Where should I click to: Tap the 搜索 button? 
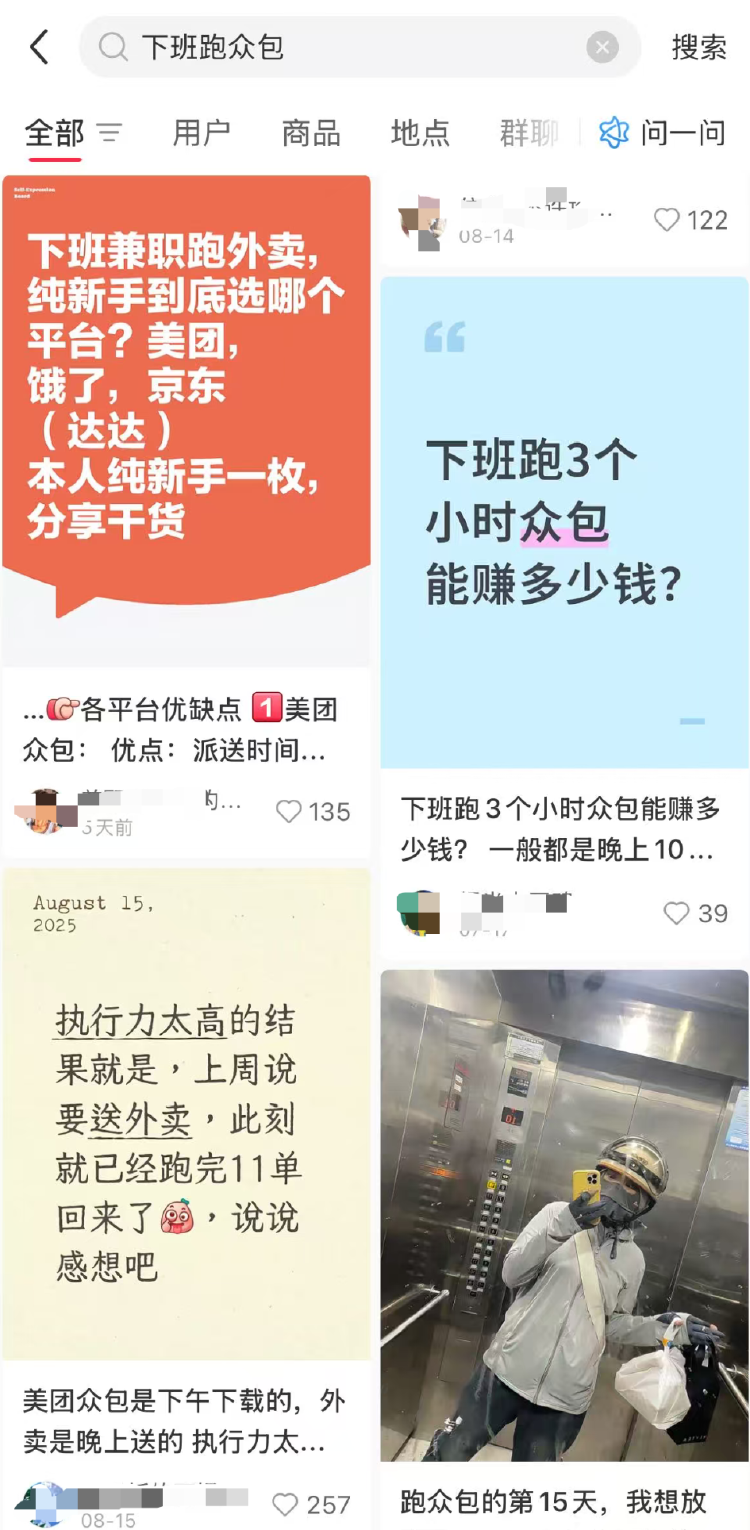point(698,47)
